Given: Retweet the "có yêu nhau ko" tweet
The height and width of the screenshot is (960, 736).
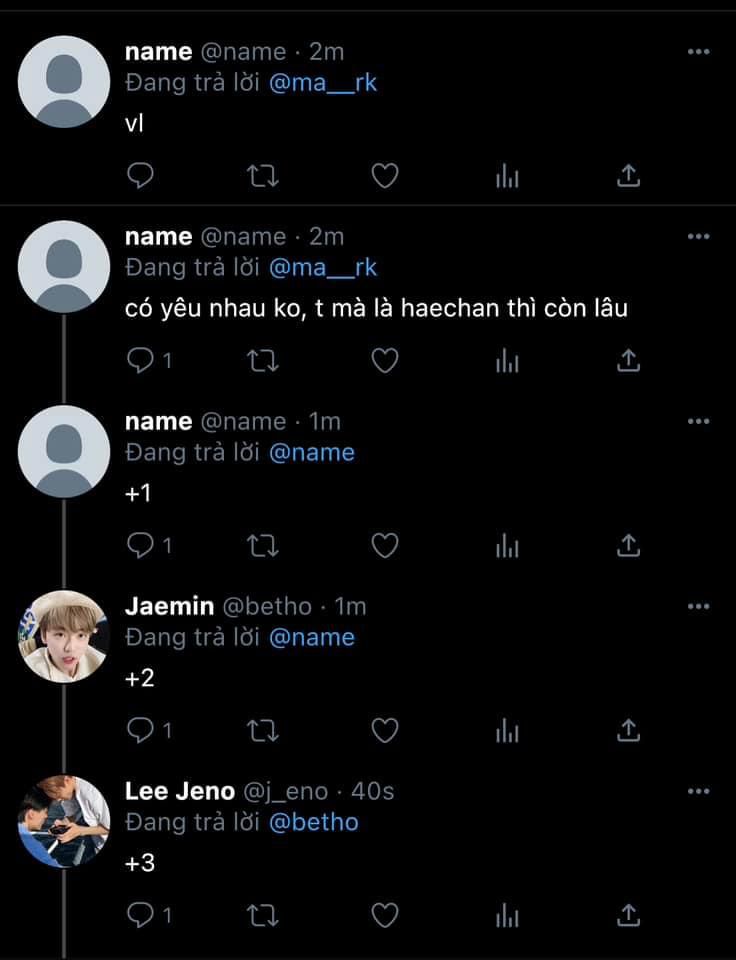Looking at the screenshot, I should click(x=263, y=360).
